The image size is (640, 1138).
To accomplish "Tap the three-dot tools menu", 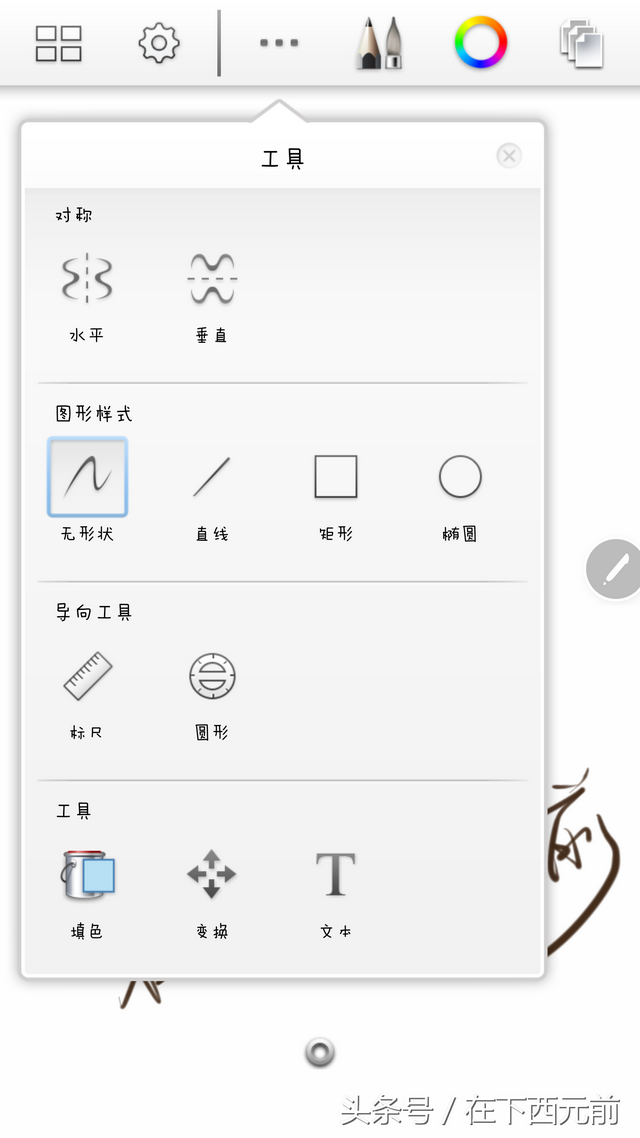I will click(x=279, y=43).
